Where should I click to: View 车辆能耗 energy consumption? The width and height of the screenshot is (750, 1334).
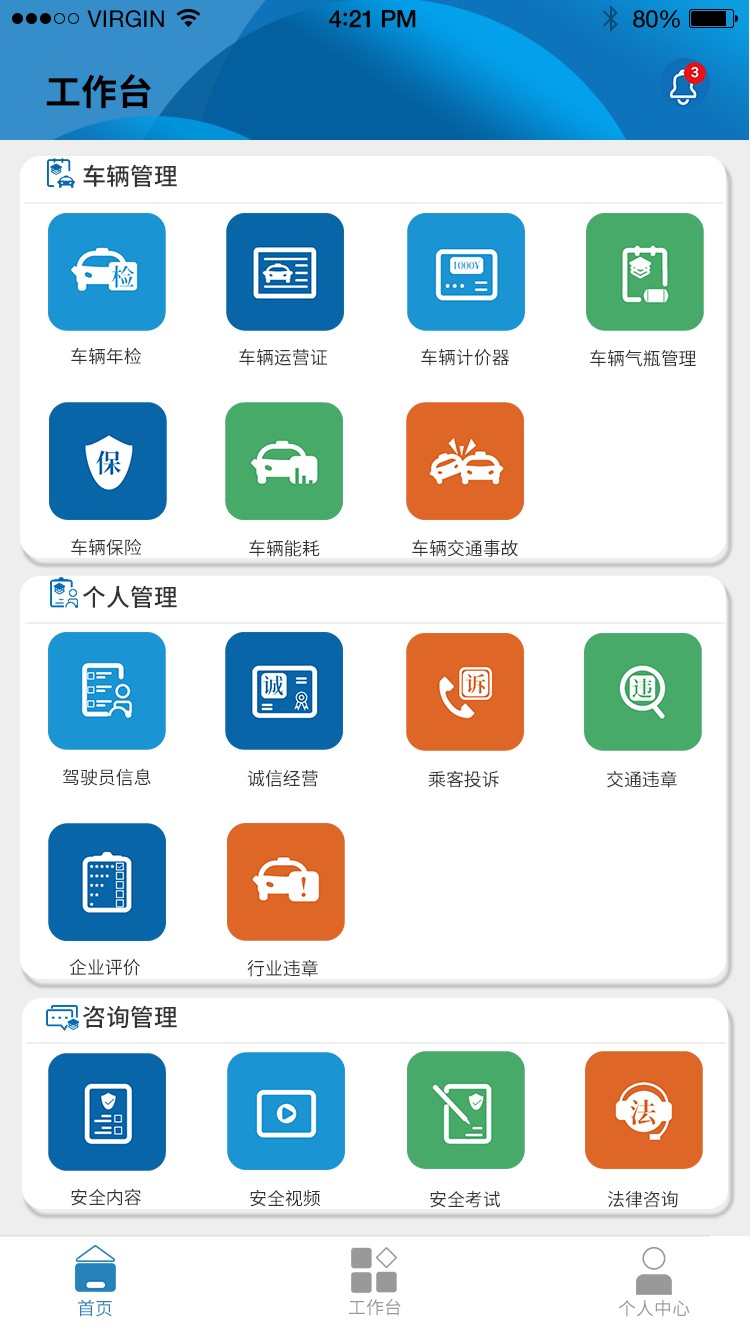285,461
